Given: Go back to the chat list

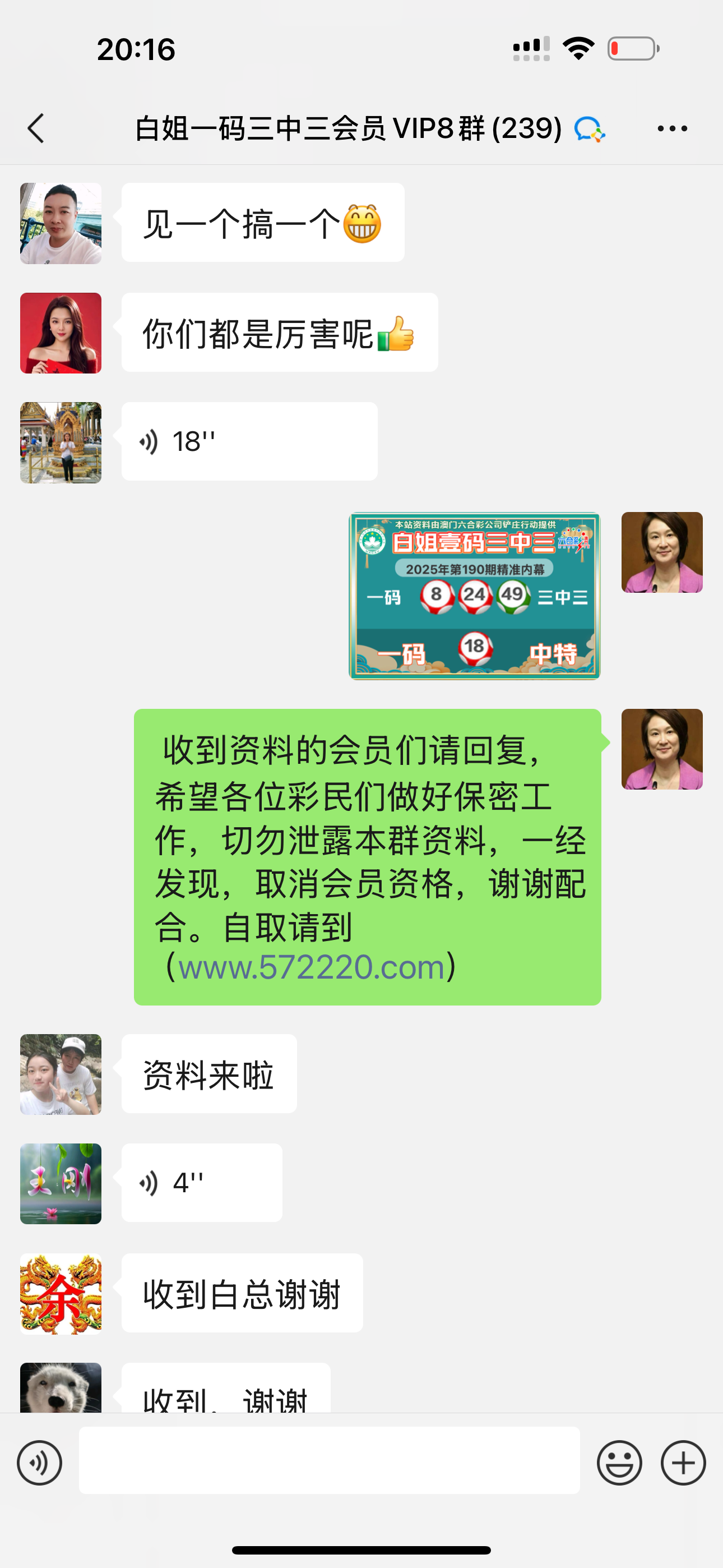Looking at the screenshot, I should [x=36, y=128].
